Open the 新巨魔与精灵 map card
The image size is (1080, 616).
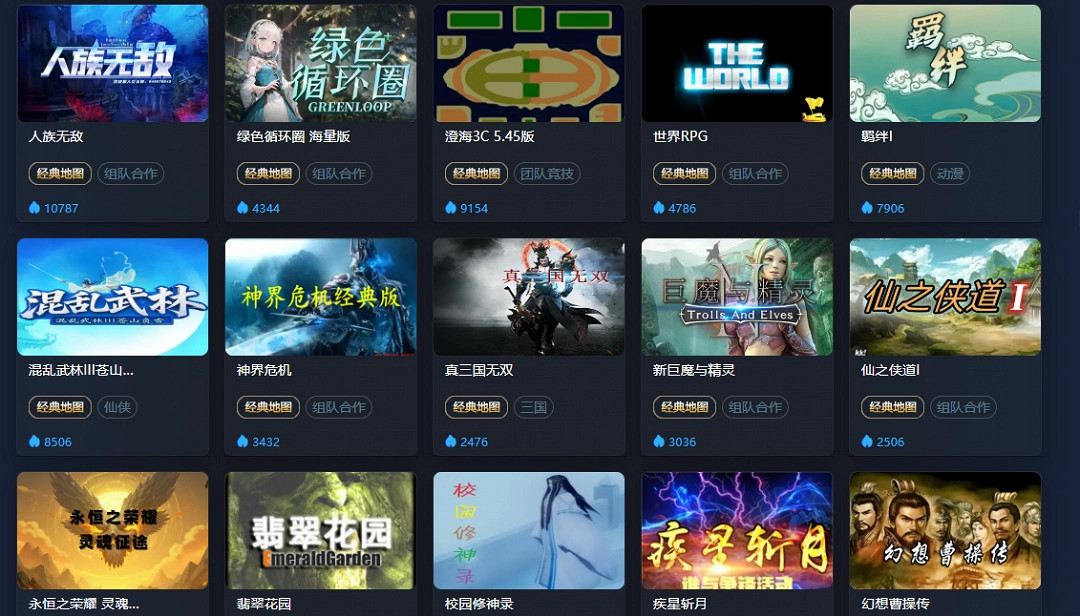tap(737, 297)
